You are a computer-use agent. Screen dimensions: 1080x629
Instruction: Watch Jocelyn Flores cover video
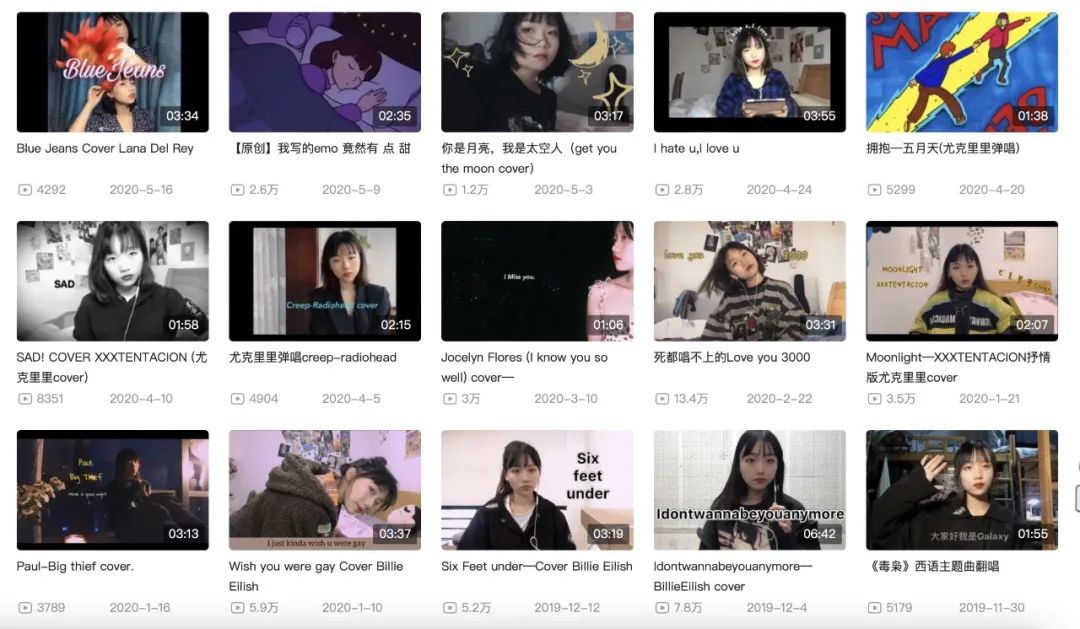point(537,281)
